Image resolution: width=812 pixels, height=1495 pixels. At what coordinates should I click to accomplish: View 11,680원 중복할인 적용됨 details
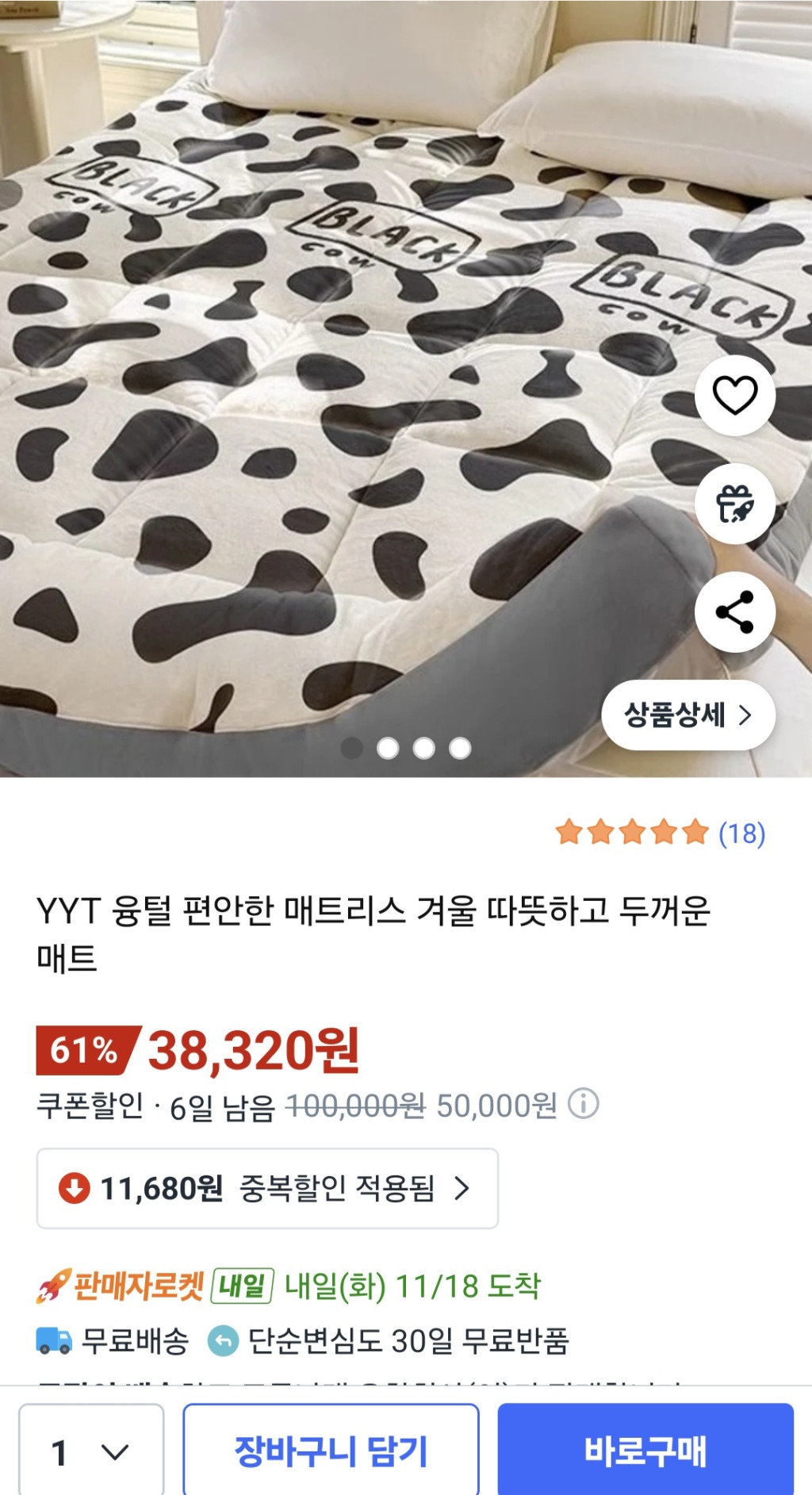pyautogui.click(x=267, y=1188)
